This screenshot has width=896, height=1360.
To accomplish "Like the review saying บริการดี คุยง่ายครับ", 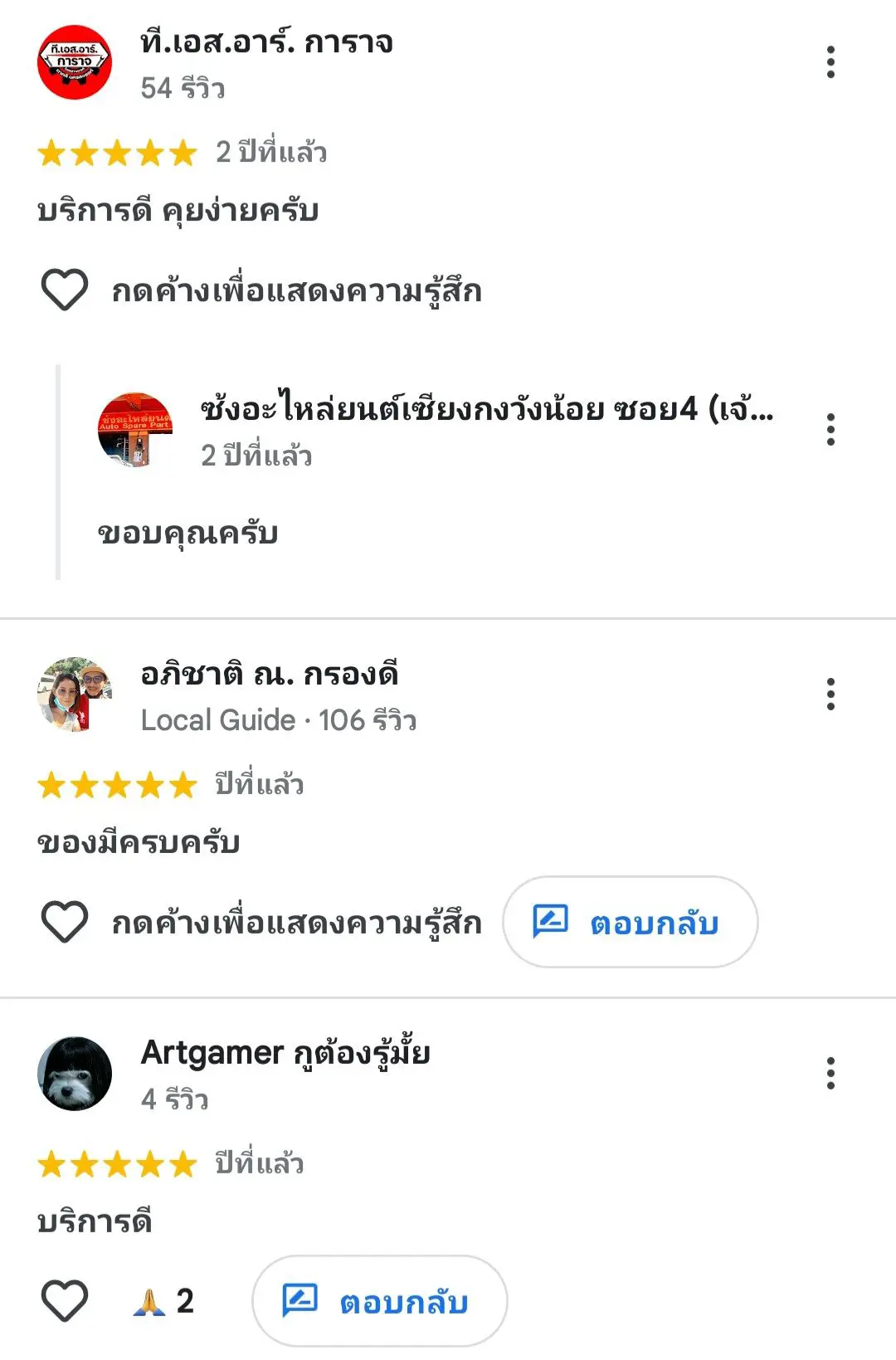I will tap(65, 290).
